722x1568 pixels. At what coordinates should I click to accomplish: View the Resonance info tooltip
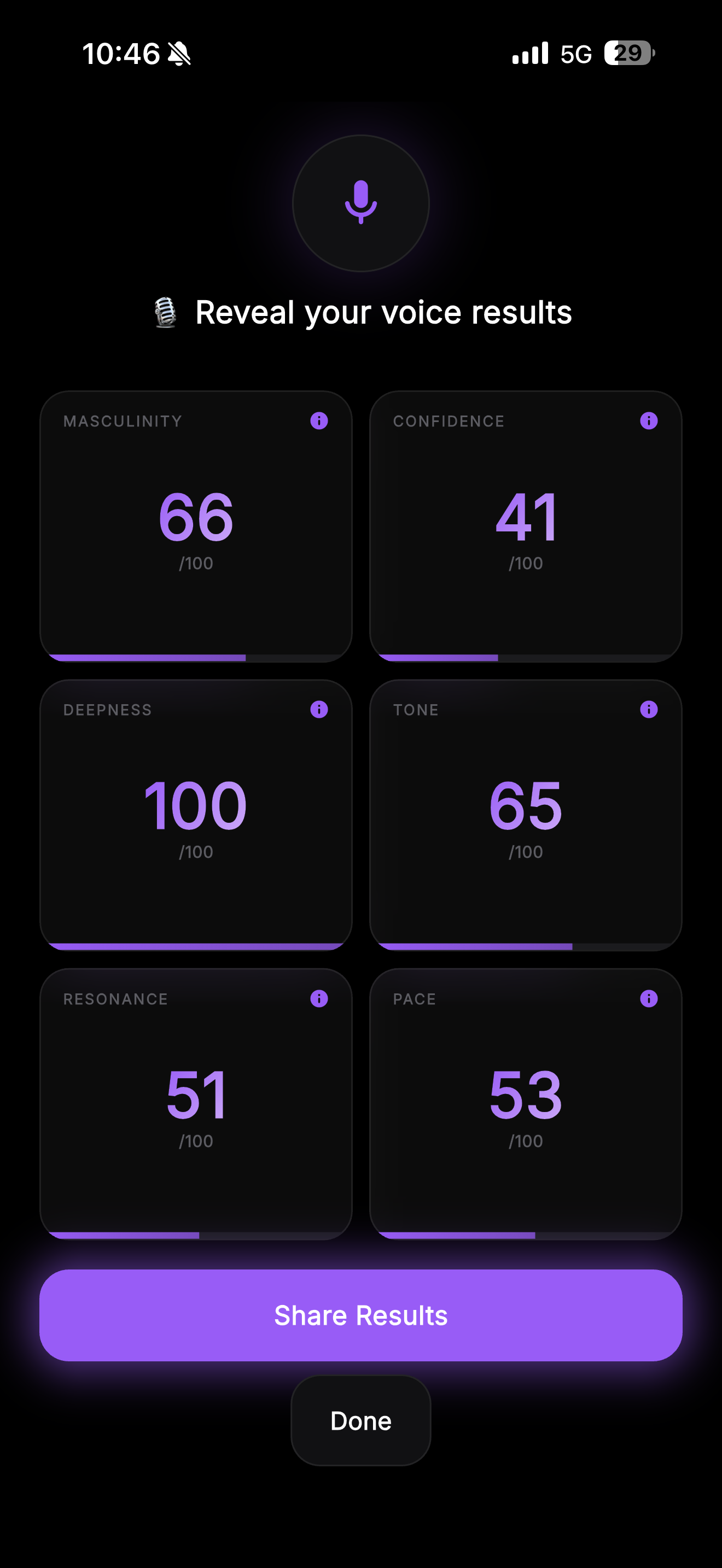pos(319,998)
